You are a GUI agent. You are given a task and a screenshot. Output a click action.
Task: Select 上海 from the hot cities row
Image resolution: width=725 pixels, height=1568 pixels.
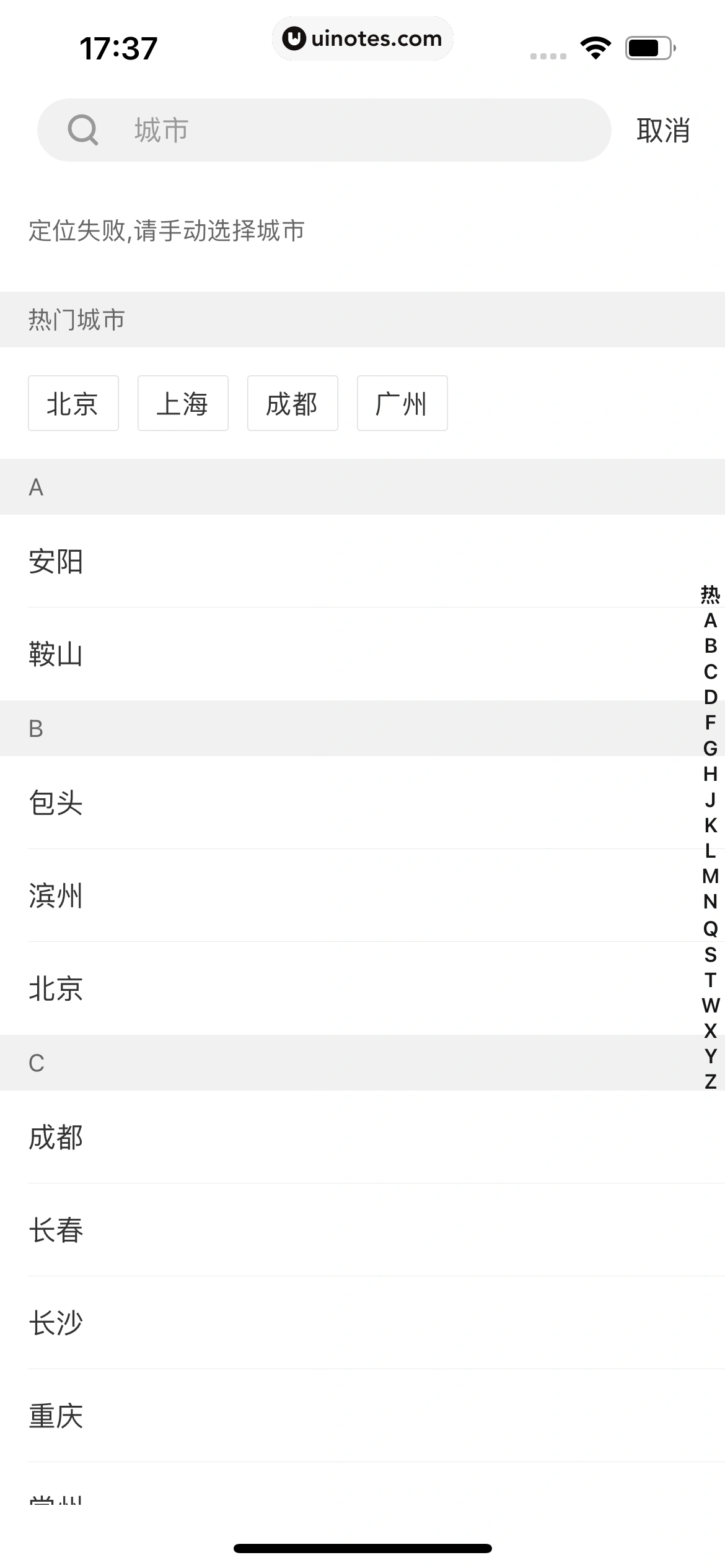pyautogui.click(x=183, y=403)
